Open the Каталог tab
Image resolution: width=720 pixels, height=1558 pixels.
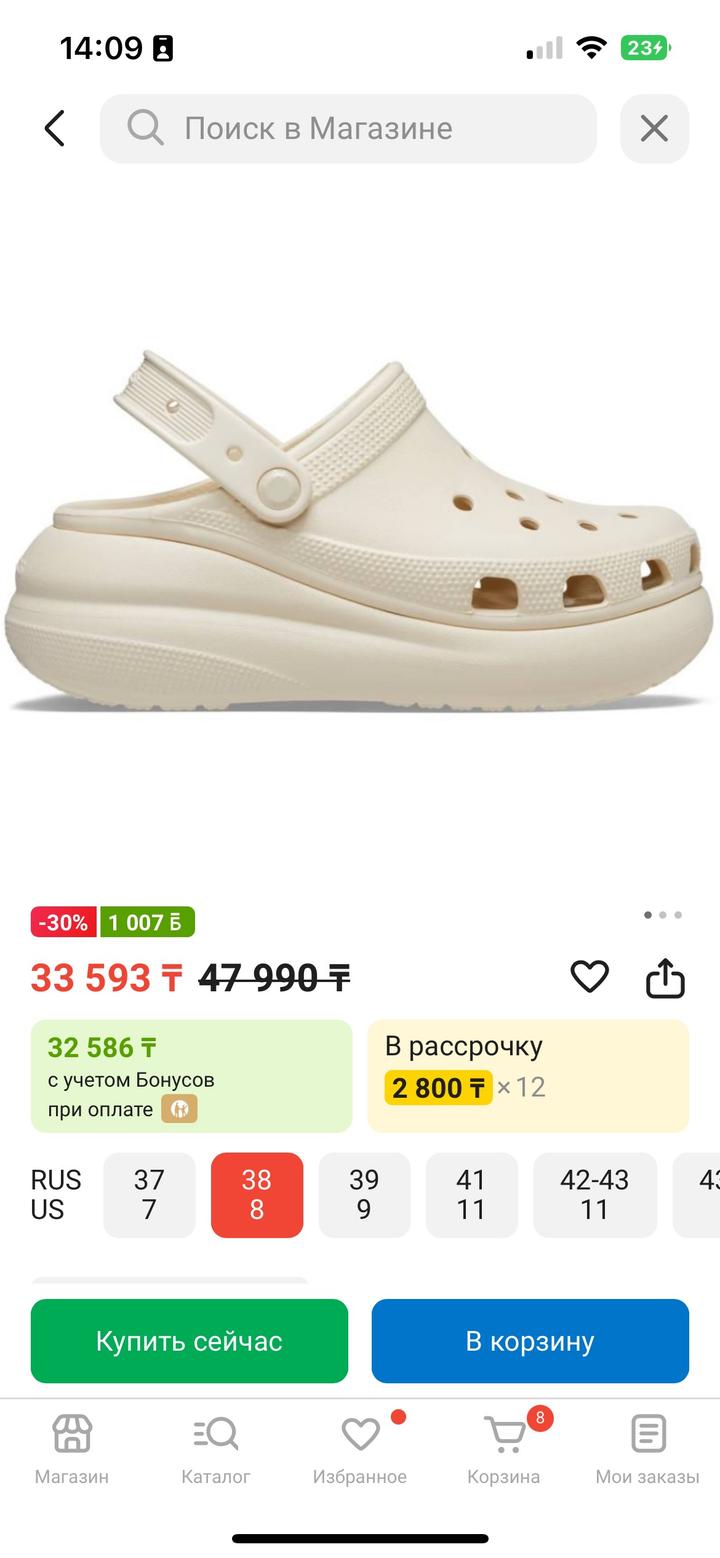(216, 1448)
